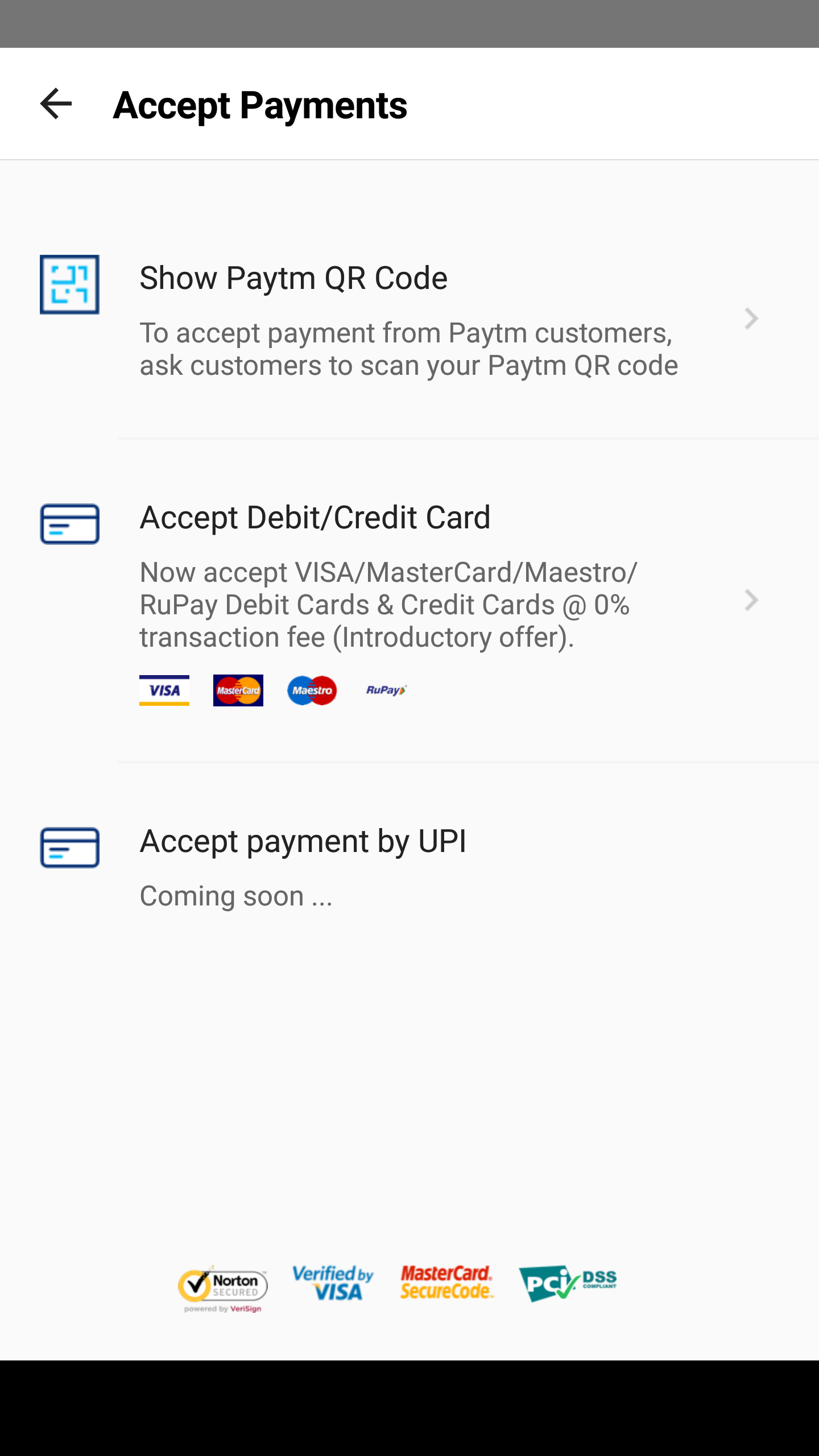Screen dimensions: 819x1456
Task: Open Accept Debit/Credit Card option
Action: 409,601
